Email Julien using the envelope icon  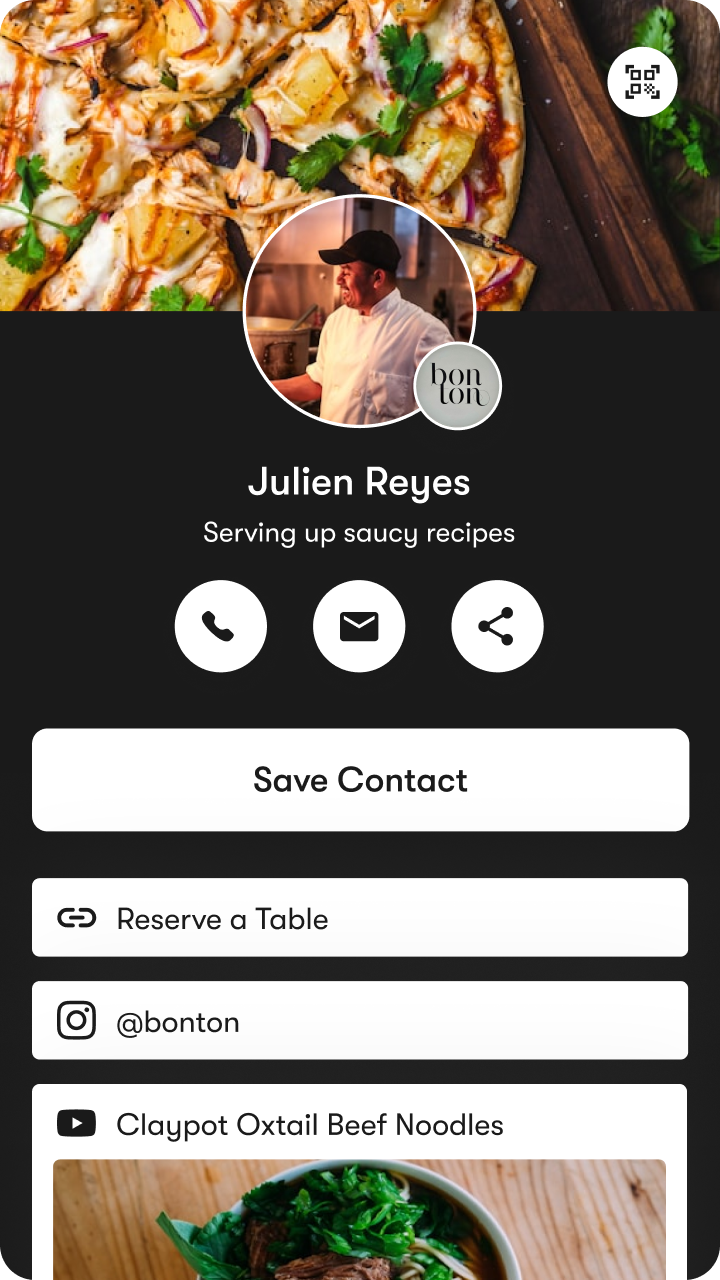coord(359,626)
